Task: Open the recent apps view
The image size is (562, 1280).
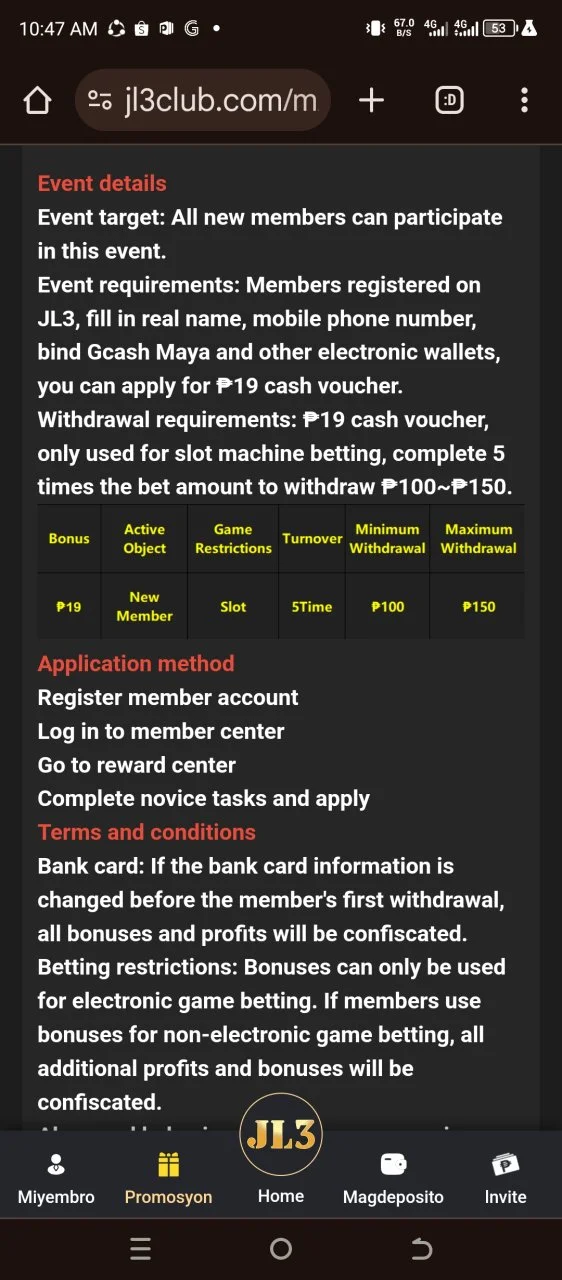Action: pyautogui.click(x=141, y=1249)
